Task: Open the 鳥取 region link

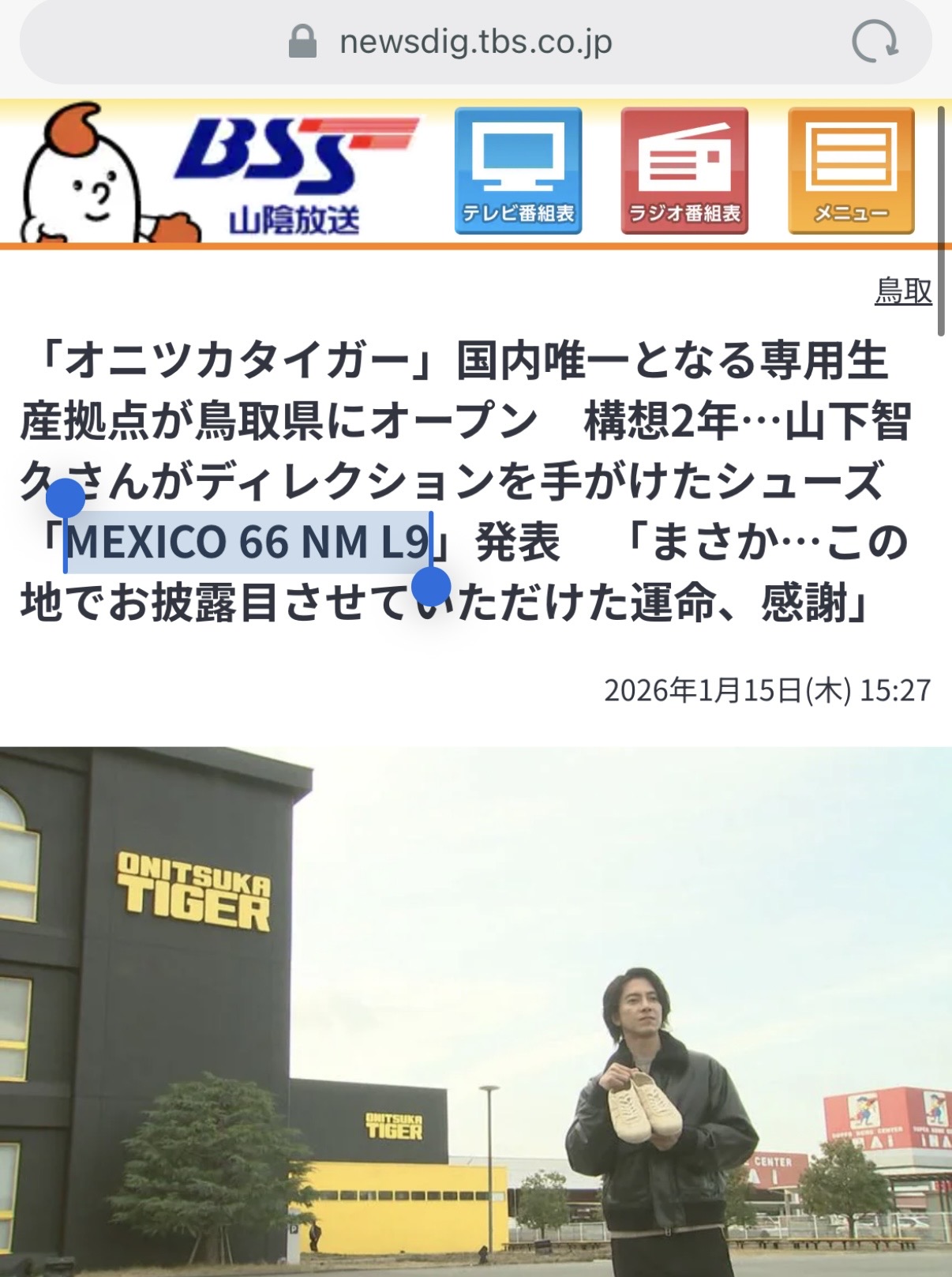Action: [903, 291]
